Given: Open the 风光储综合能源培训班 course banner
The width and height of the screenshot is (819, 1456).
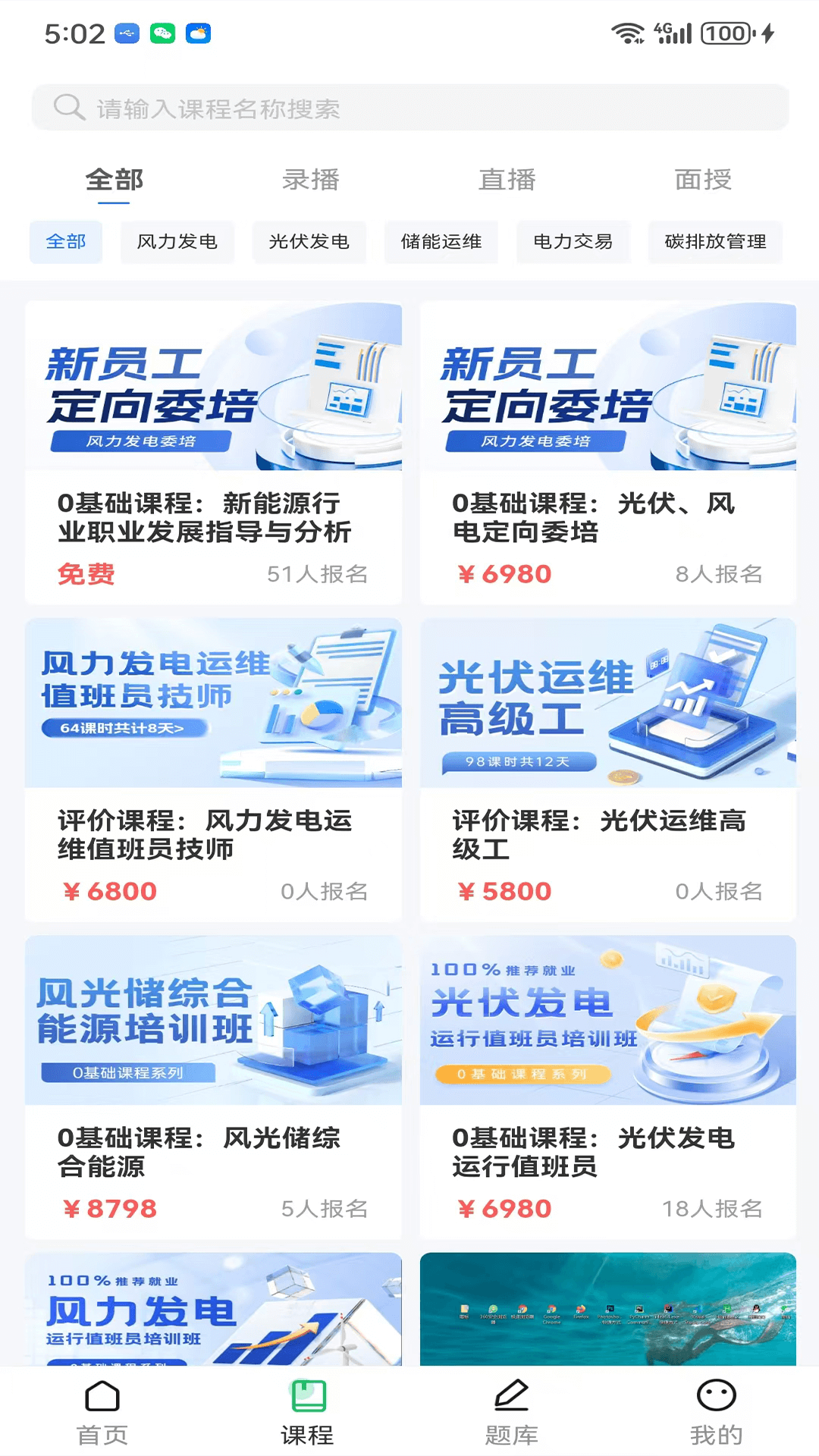Looking at the screenshot, I should 212,1019.
